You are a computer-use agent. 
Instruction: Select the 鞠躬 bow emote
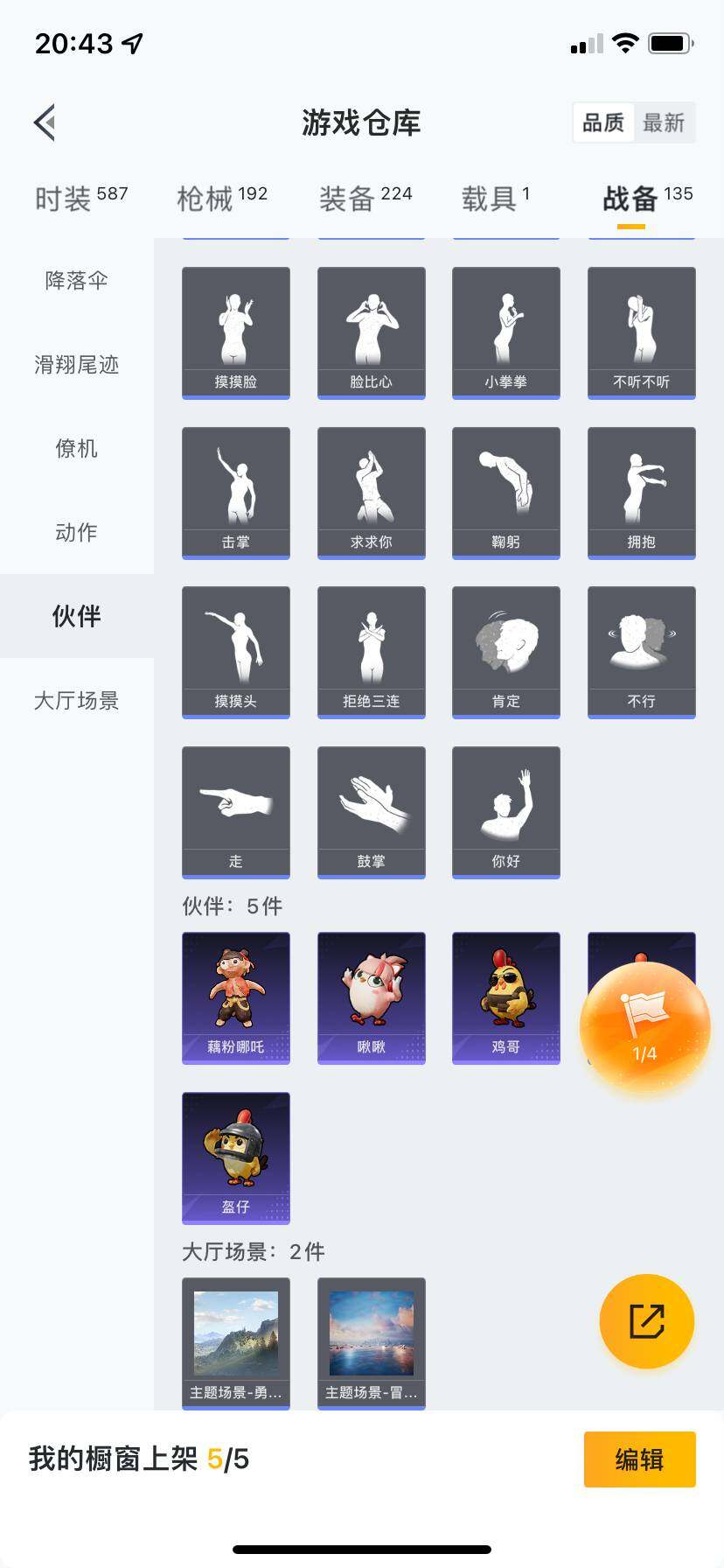pyautogui.click(x=505, y=490)
